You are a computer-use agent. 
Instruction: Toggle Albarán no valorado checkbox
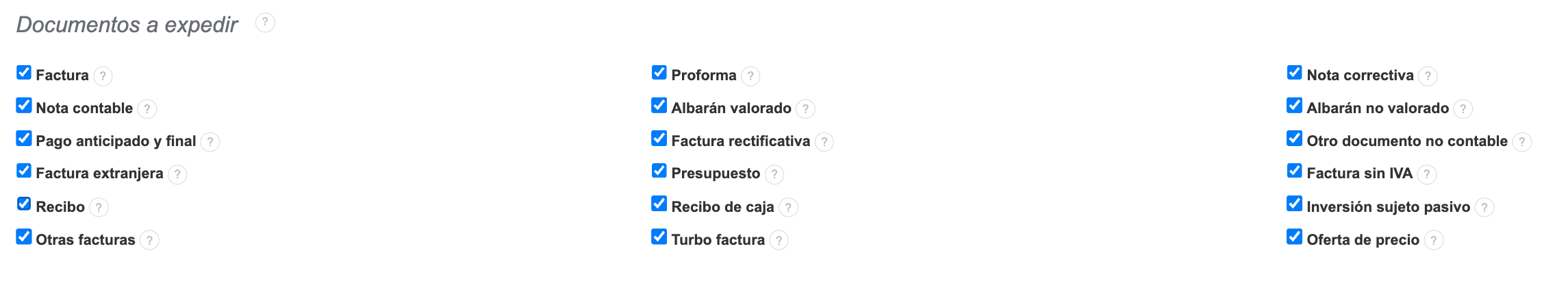(x=1294, y=106)
